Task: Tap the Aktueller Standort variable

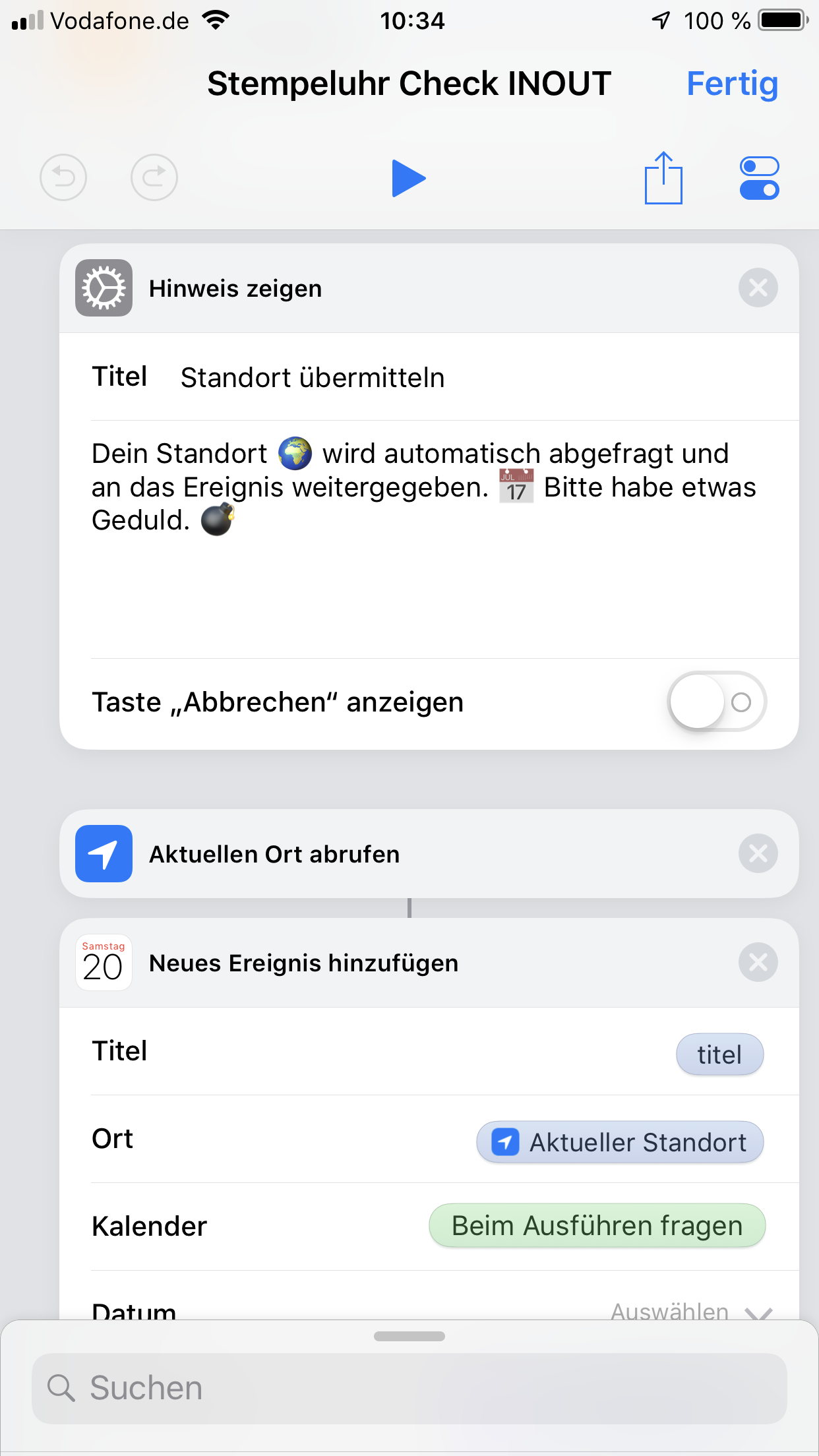Action: 620,1142
